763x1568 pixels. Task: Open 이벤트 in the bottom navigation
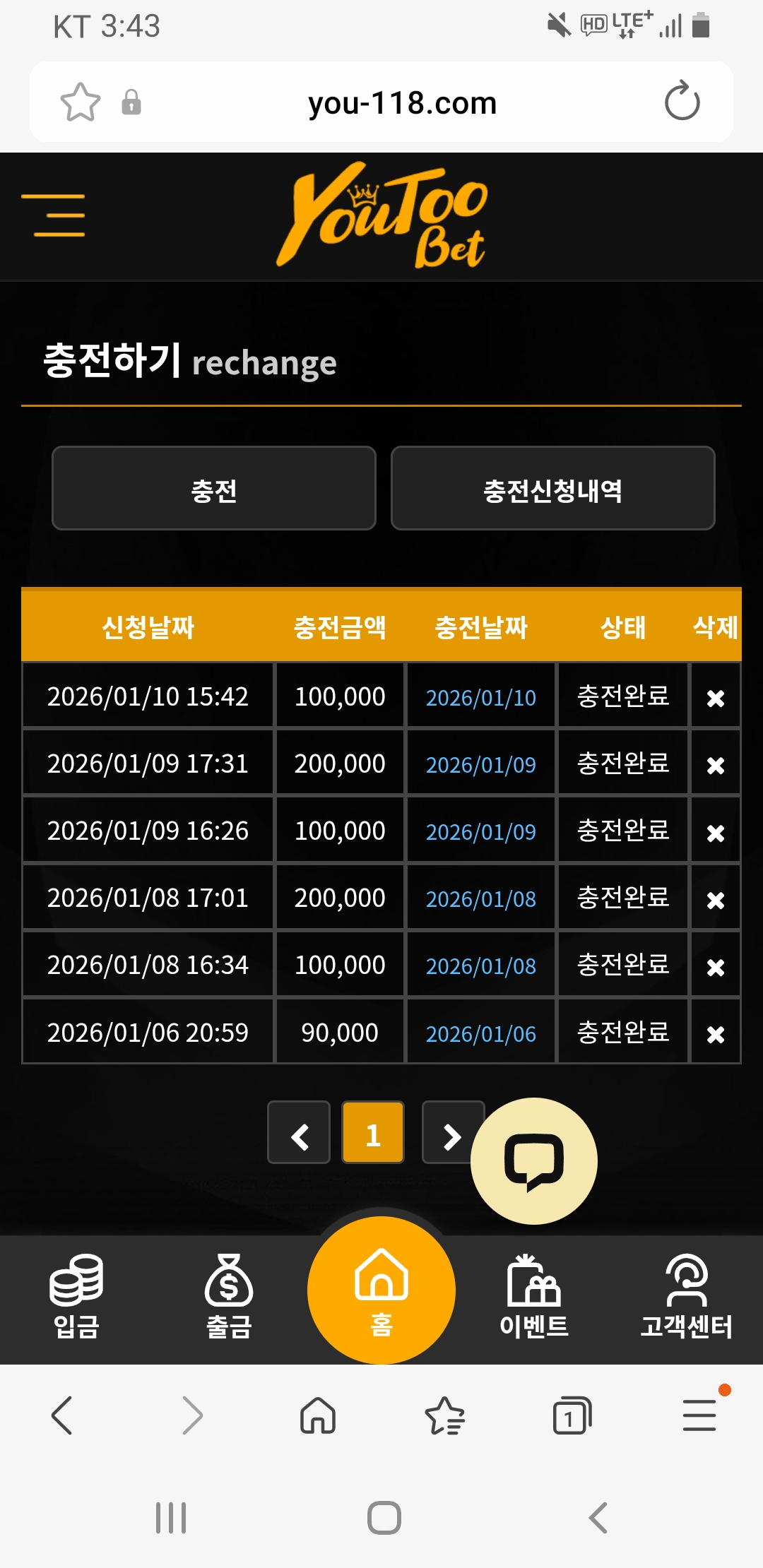(534, 1297)
